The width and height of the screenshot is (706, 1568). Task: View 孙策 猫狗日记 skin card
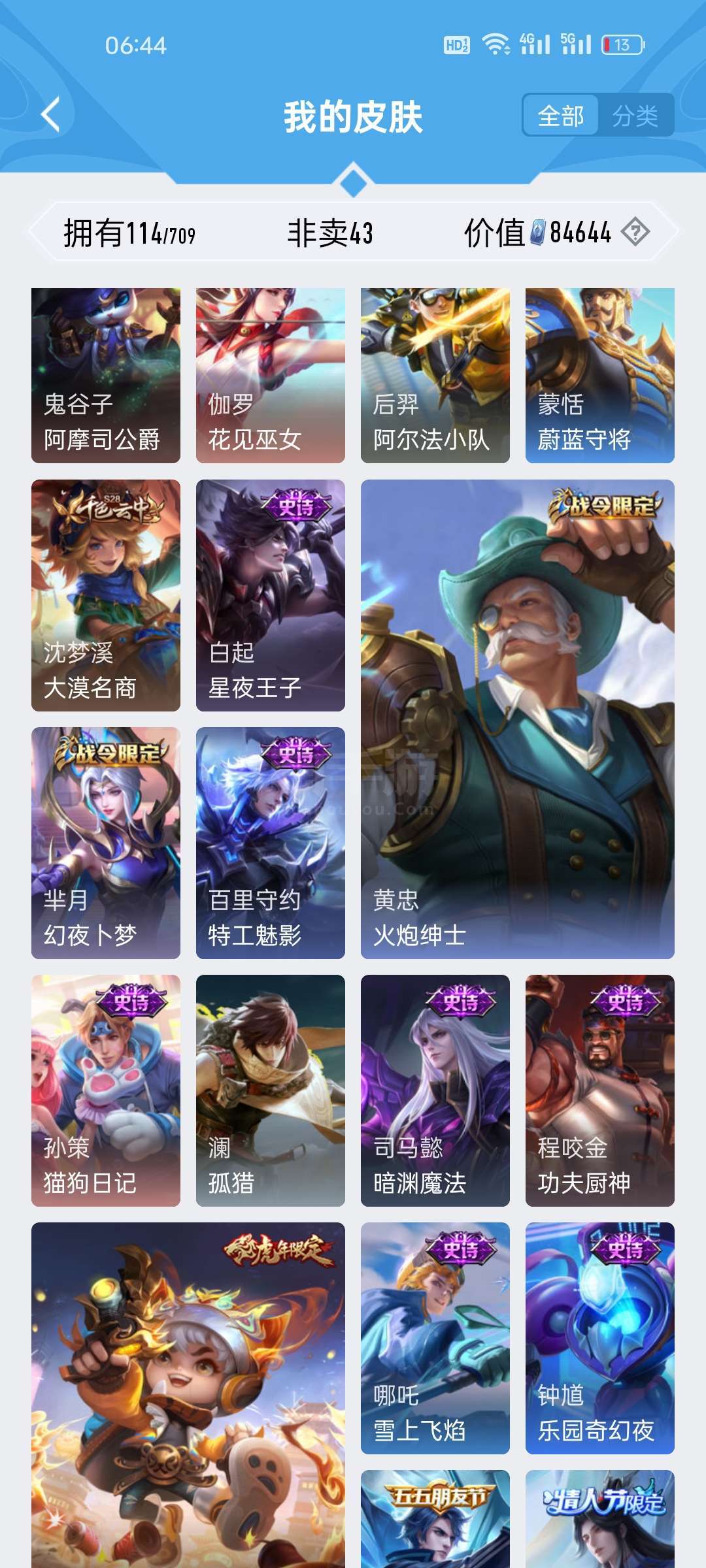[106, 1090]
